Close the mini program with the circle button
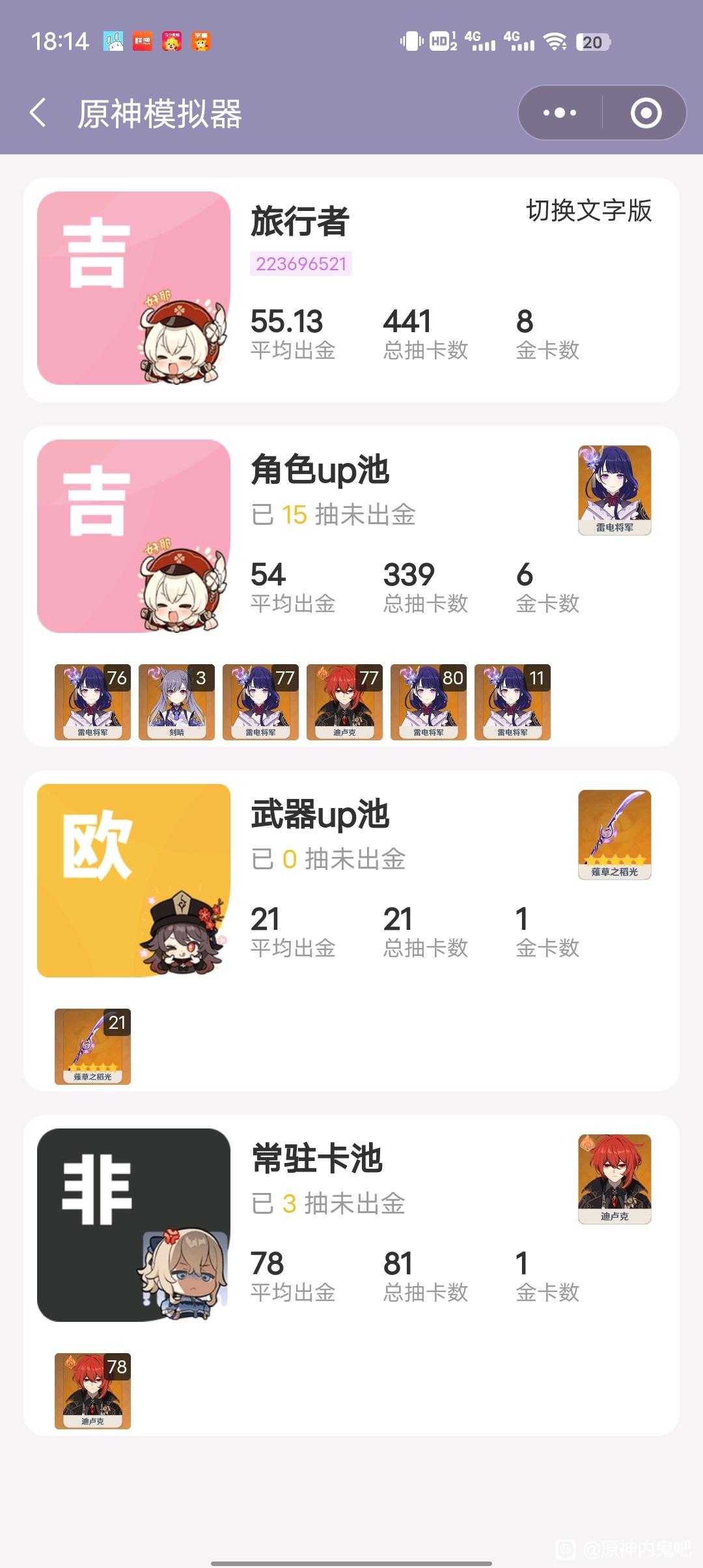 click(x=646, y=113)
